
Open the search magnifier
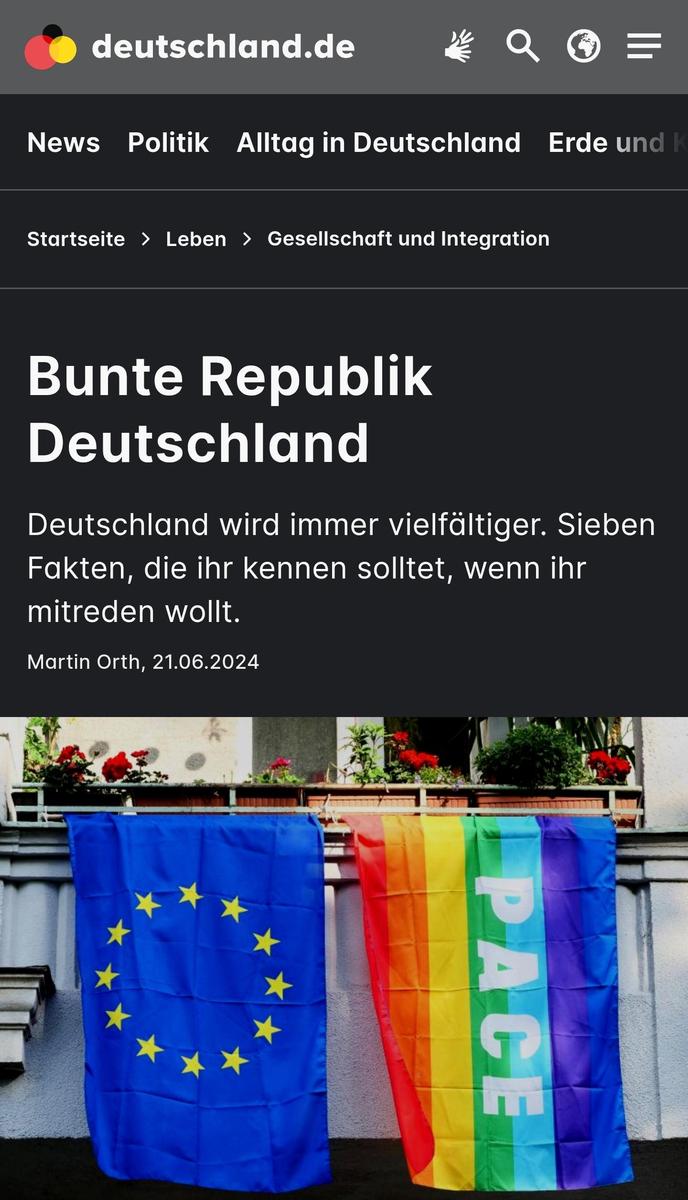coord(522,46)
